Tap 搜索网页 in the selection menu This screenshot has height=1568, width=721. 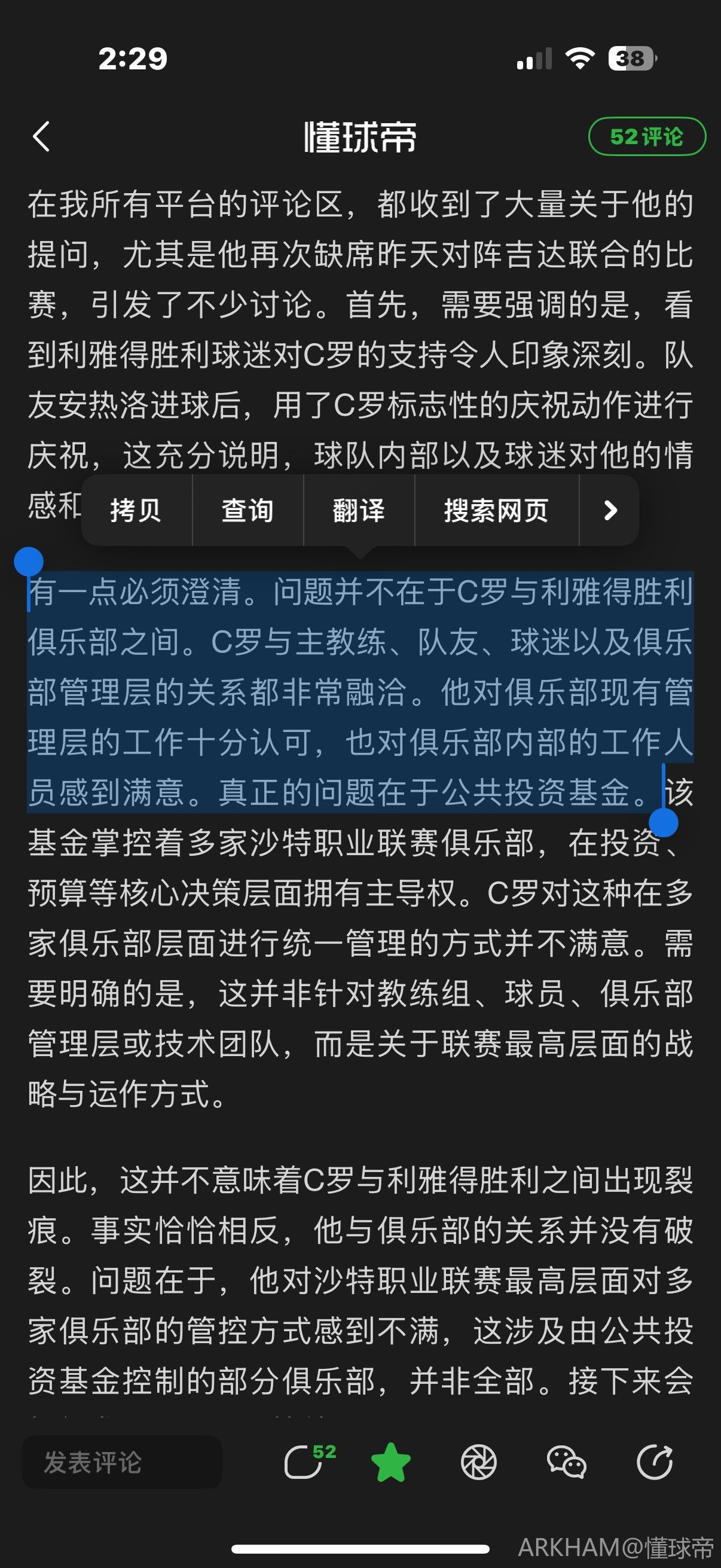[x=496, y=510]
